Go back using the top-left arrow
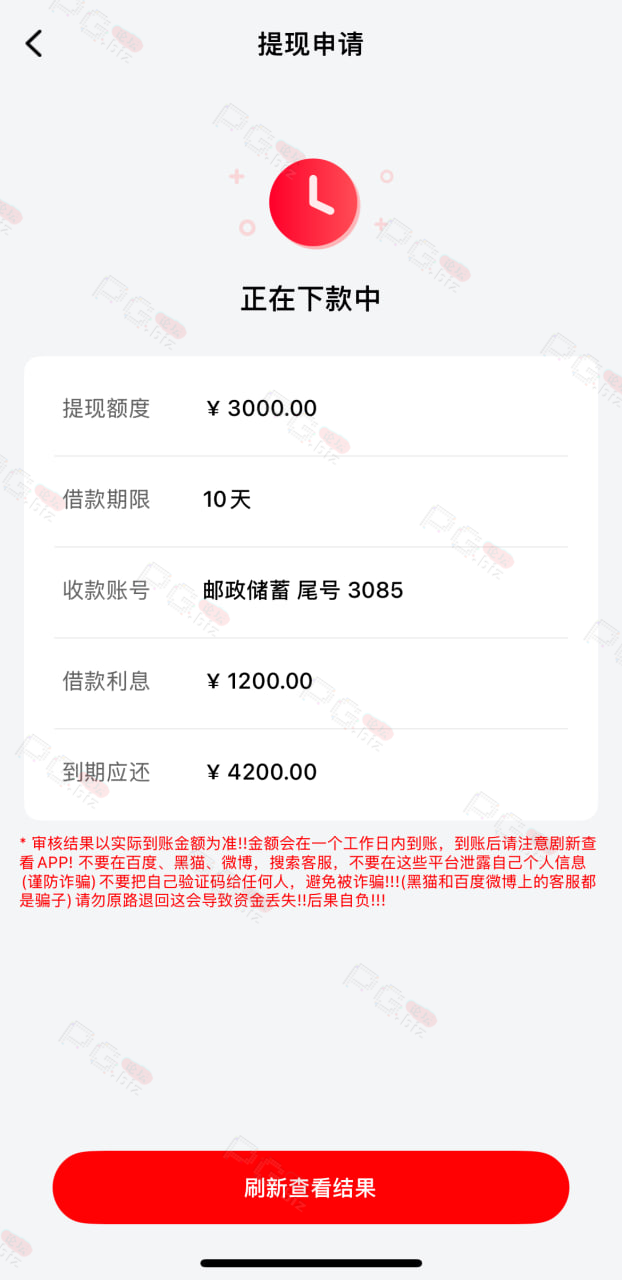 [34, 43]
